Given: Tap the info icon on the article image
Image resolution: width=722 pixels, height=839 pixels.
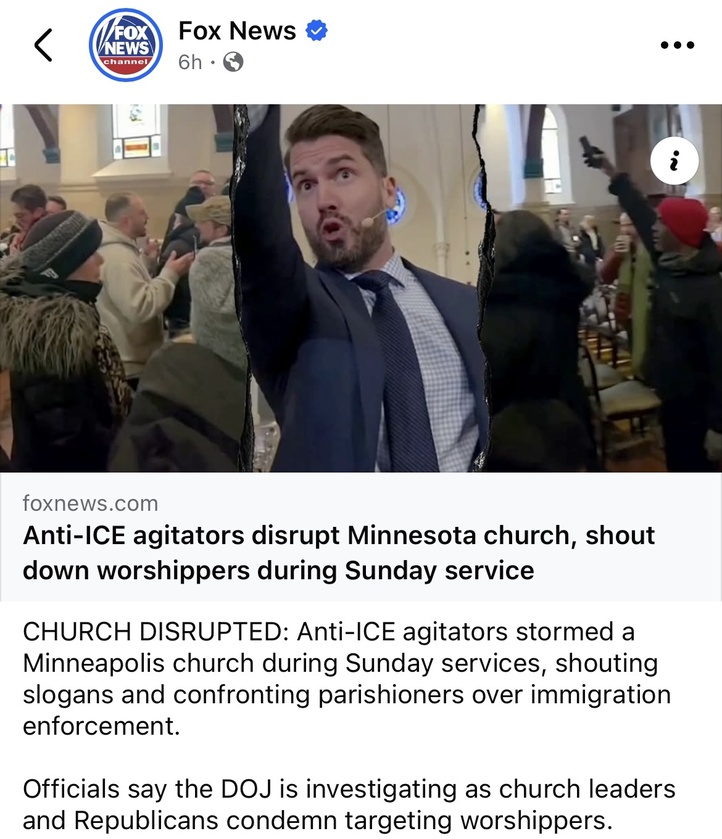Looking at the screenshot, I should 674,159.
